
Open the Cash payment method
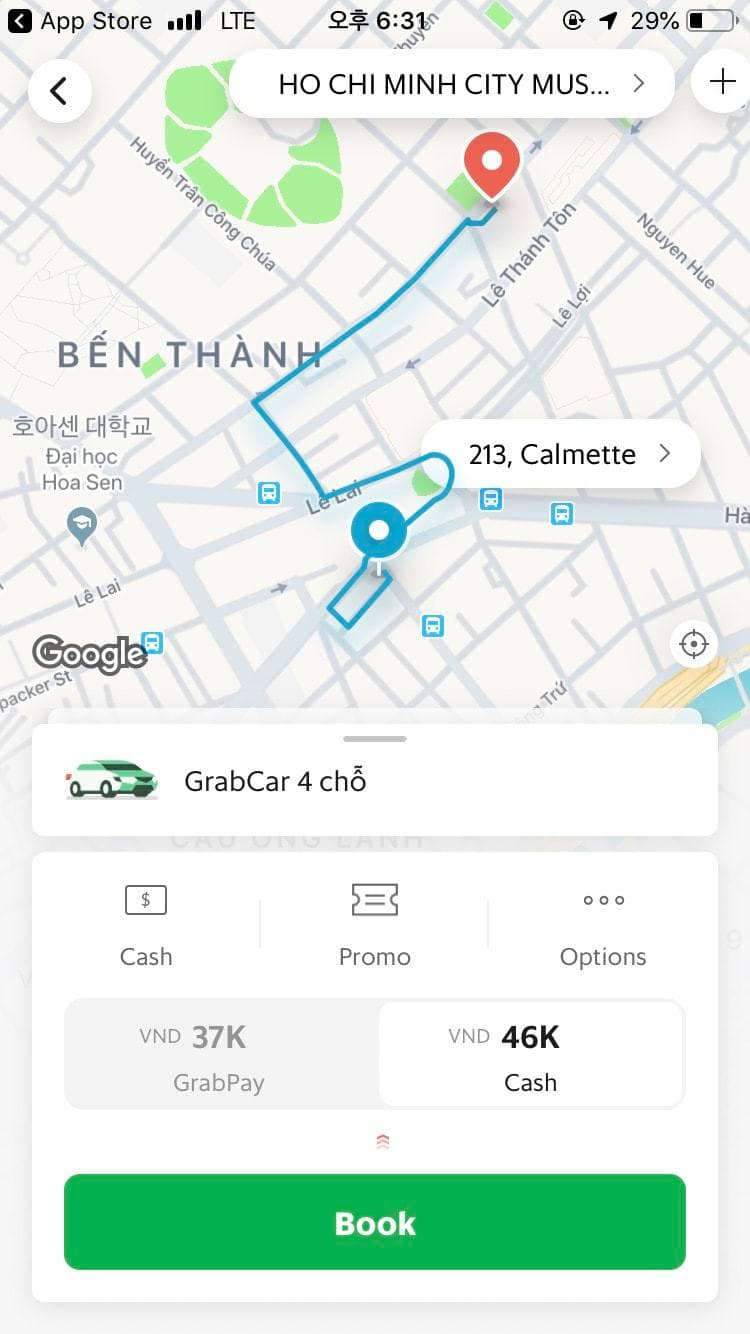[146, 926]
